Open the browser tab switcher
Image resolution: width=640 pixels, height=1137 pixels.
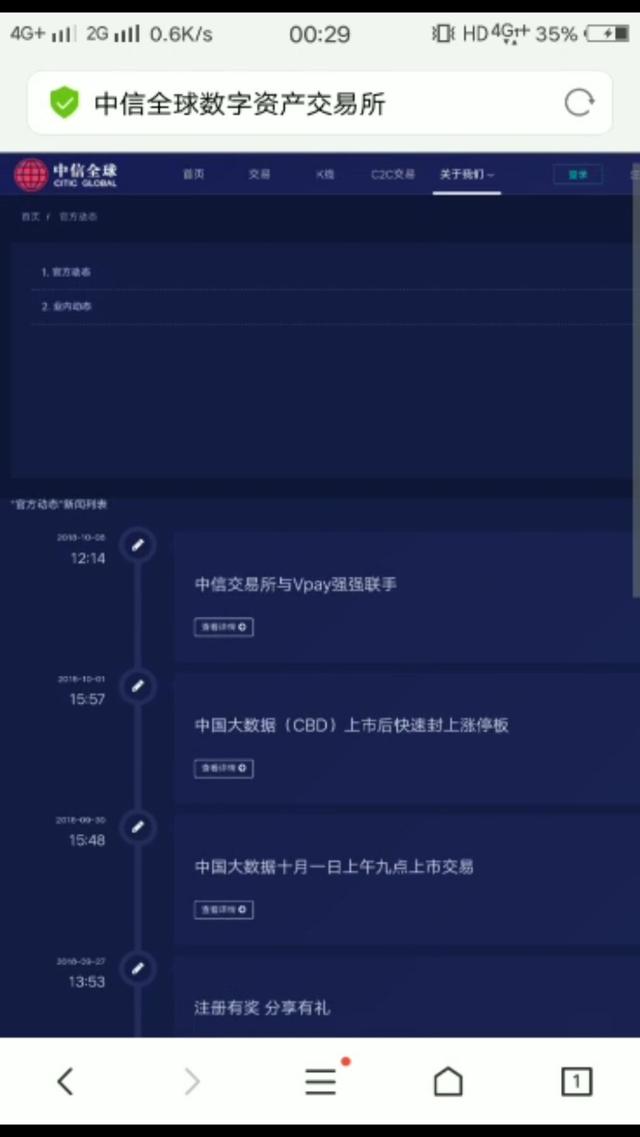pos(576,1082)
